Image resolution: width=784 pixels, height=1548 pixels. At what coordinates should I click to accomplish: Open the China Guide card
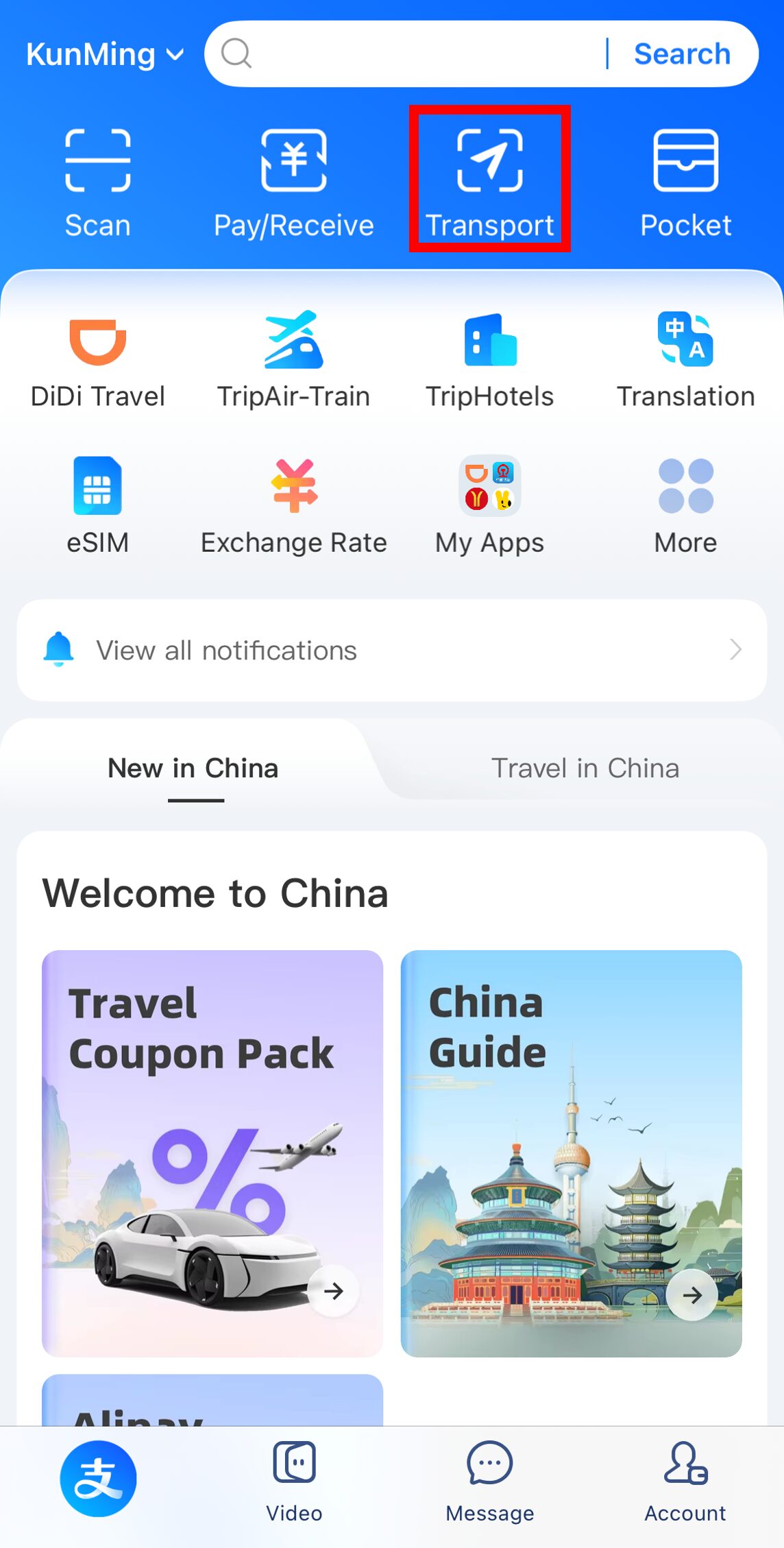[571, 1152]
